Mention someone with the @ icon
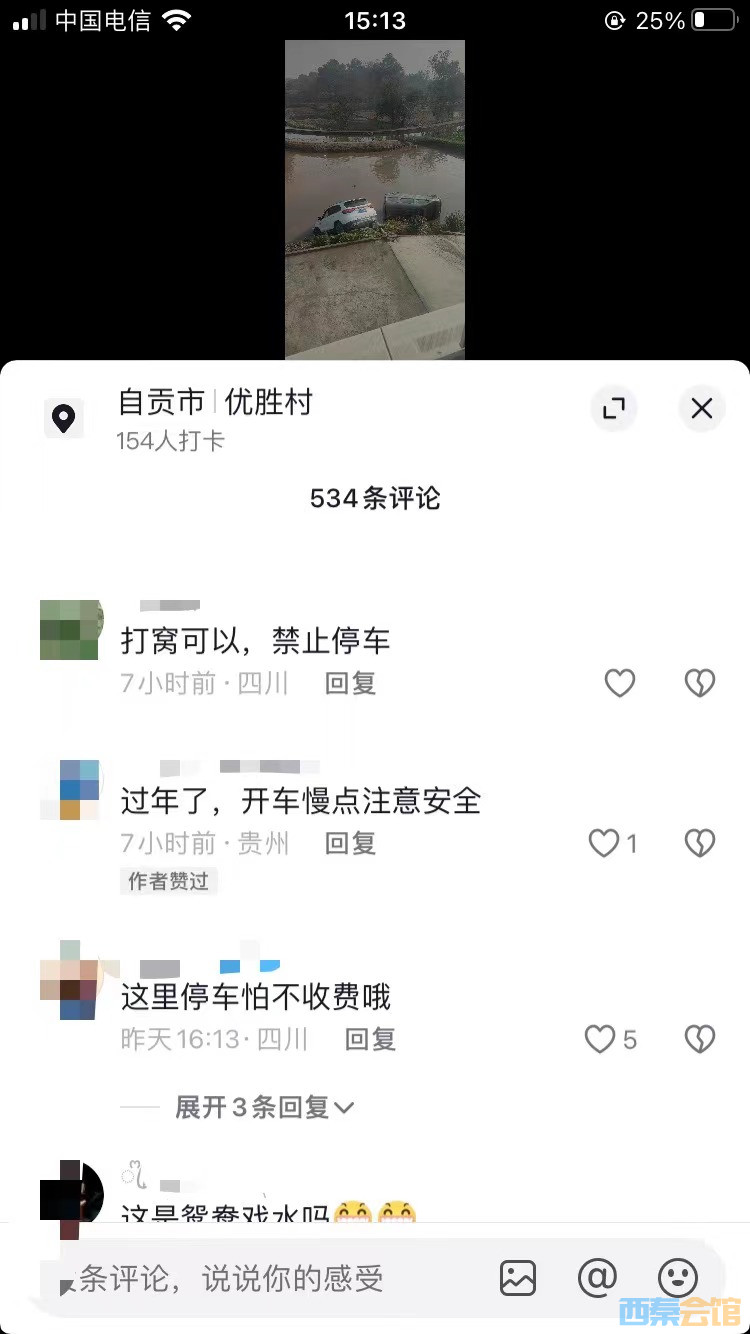The image size is (750, 1334). coord(597,1278)
